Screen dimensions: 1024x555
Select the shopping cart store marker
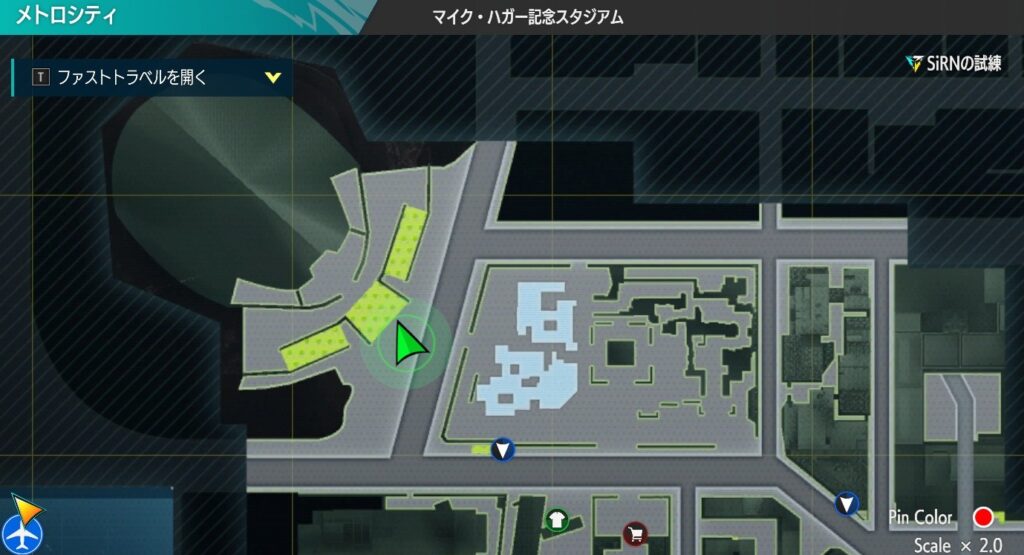(x=634, y=532)
